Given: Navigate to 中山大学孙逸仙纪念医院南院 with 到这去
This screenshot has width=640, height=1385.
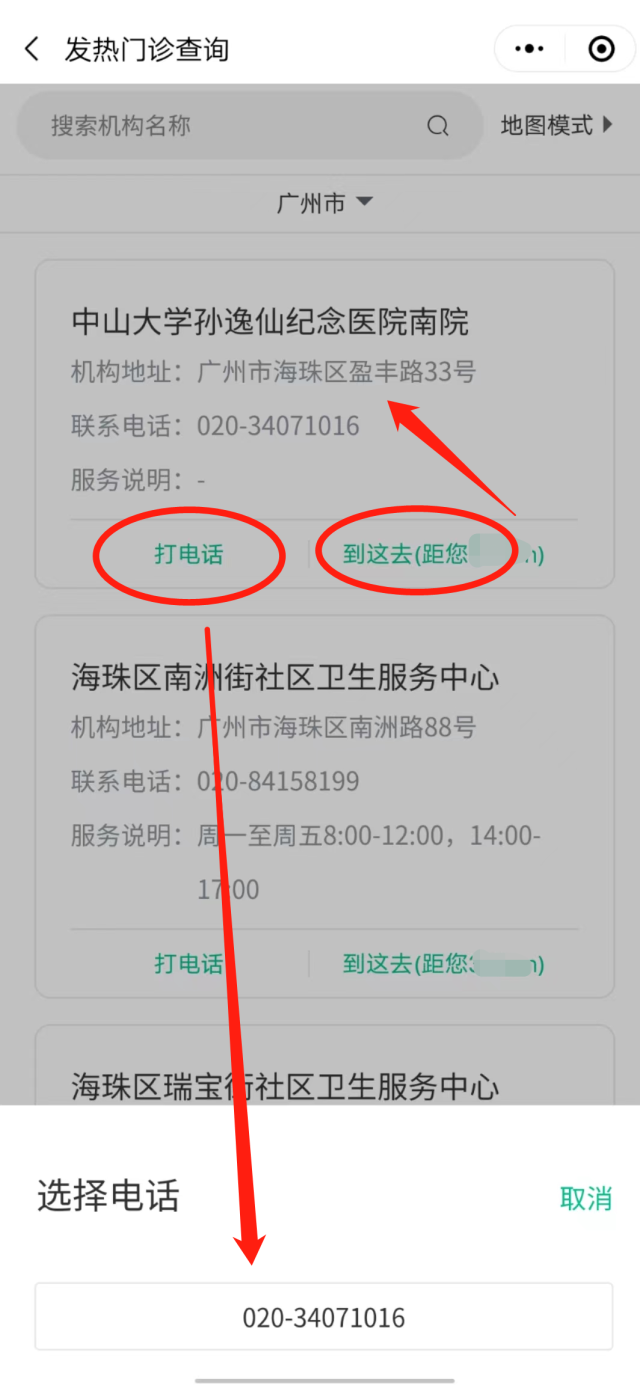Looking at the screenshot, I should (442, 554).
